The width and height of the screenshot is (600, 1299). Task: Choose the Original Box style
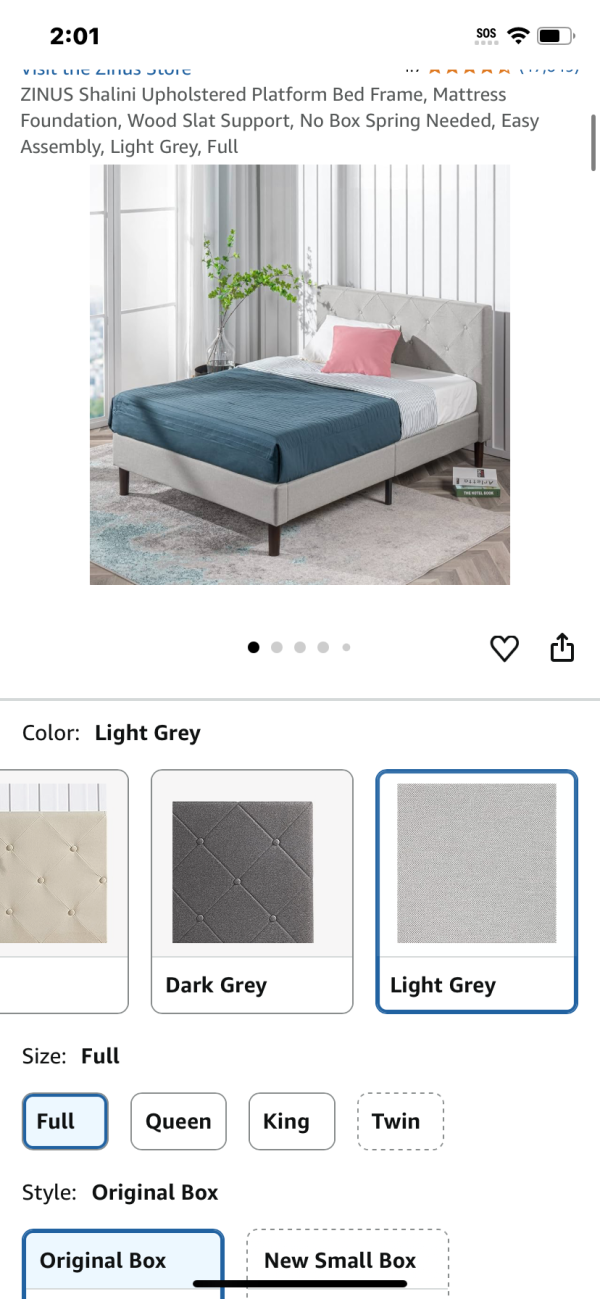(122, 1260)
